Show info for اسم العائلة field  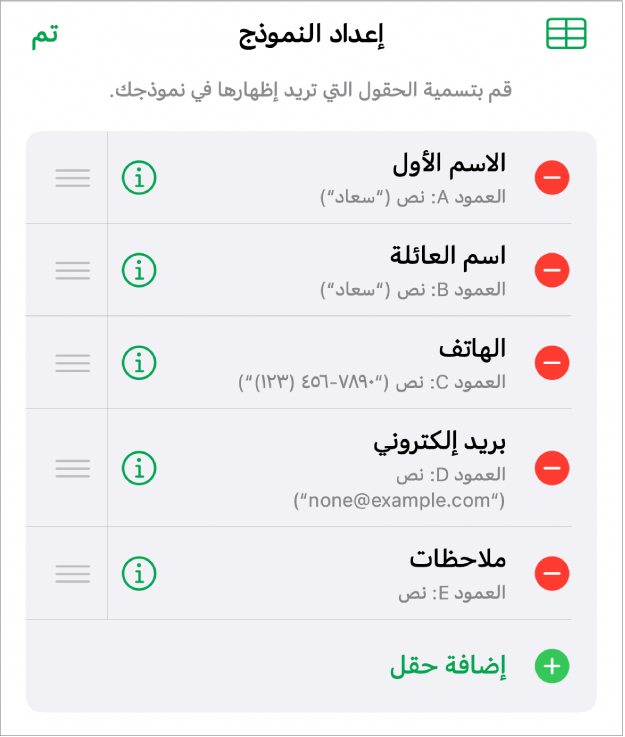tap(140, 270)
